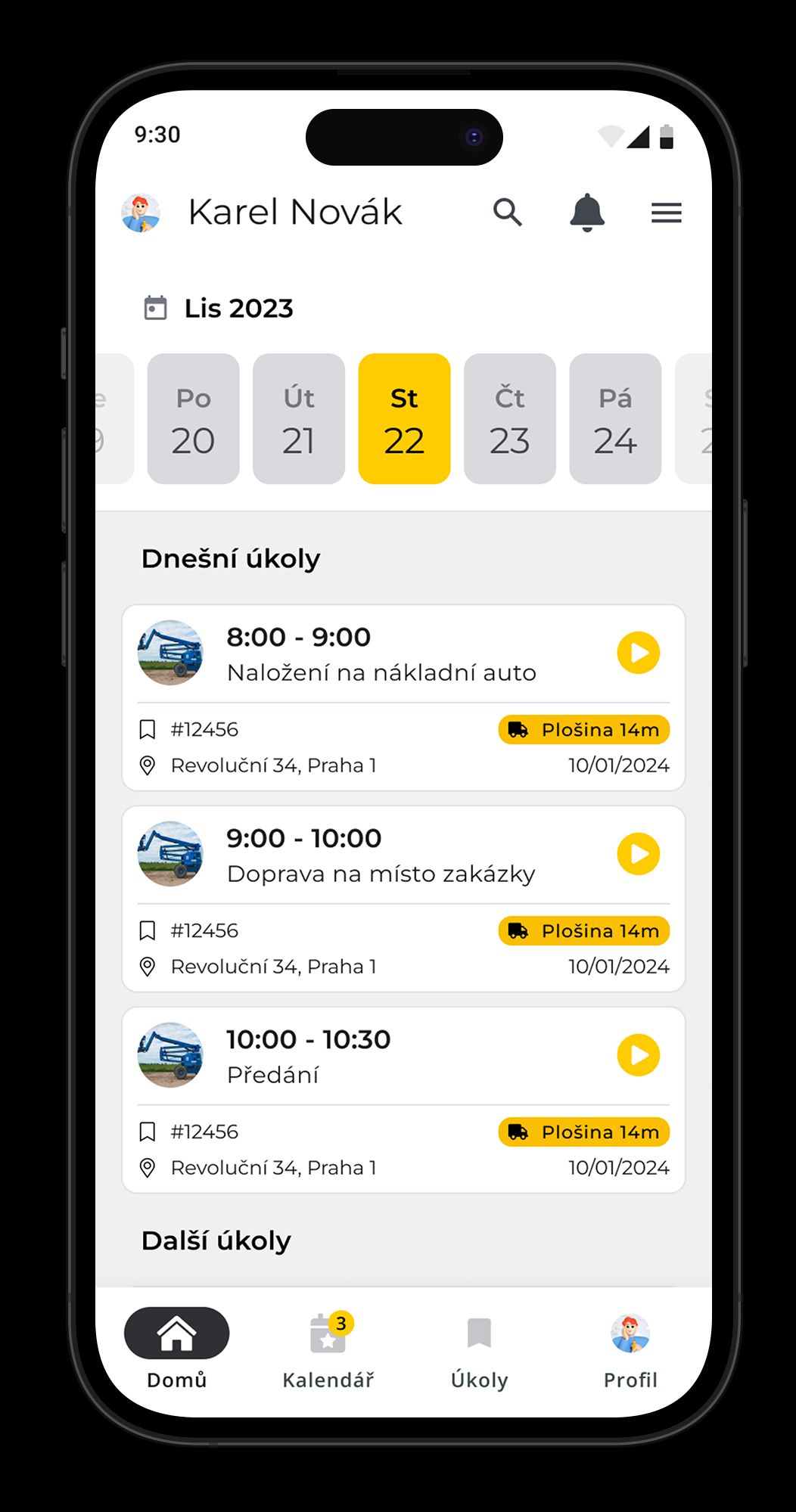Screen dimensions: 796x1512
Task: Switch to the Kalendář tab
Action: 328,1349
